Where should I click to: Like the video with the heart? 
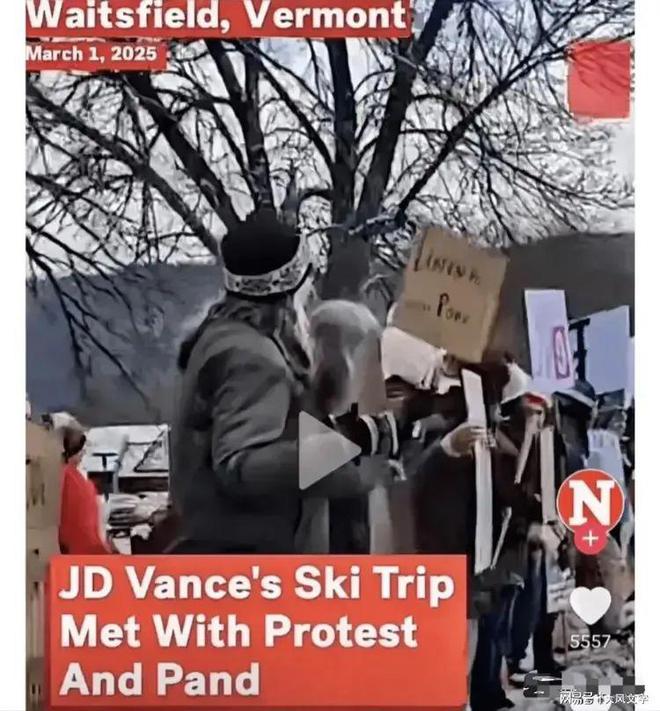tap(590, 604)
